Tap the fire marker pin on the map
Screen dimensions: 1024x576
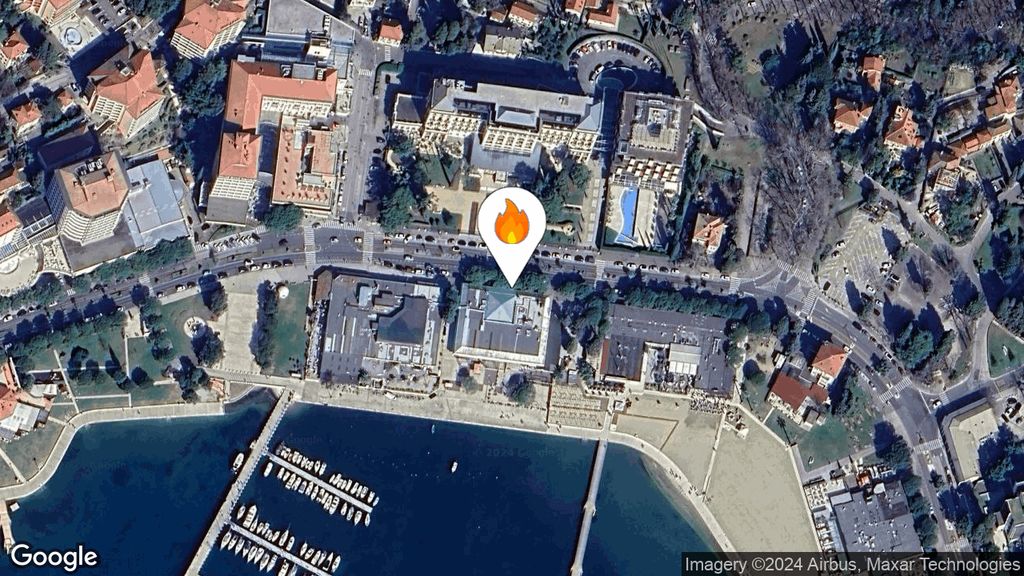(511, 225)
